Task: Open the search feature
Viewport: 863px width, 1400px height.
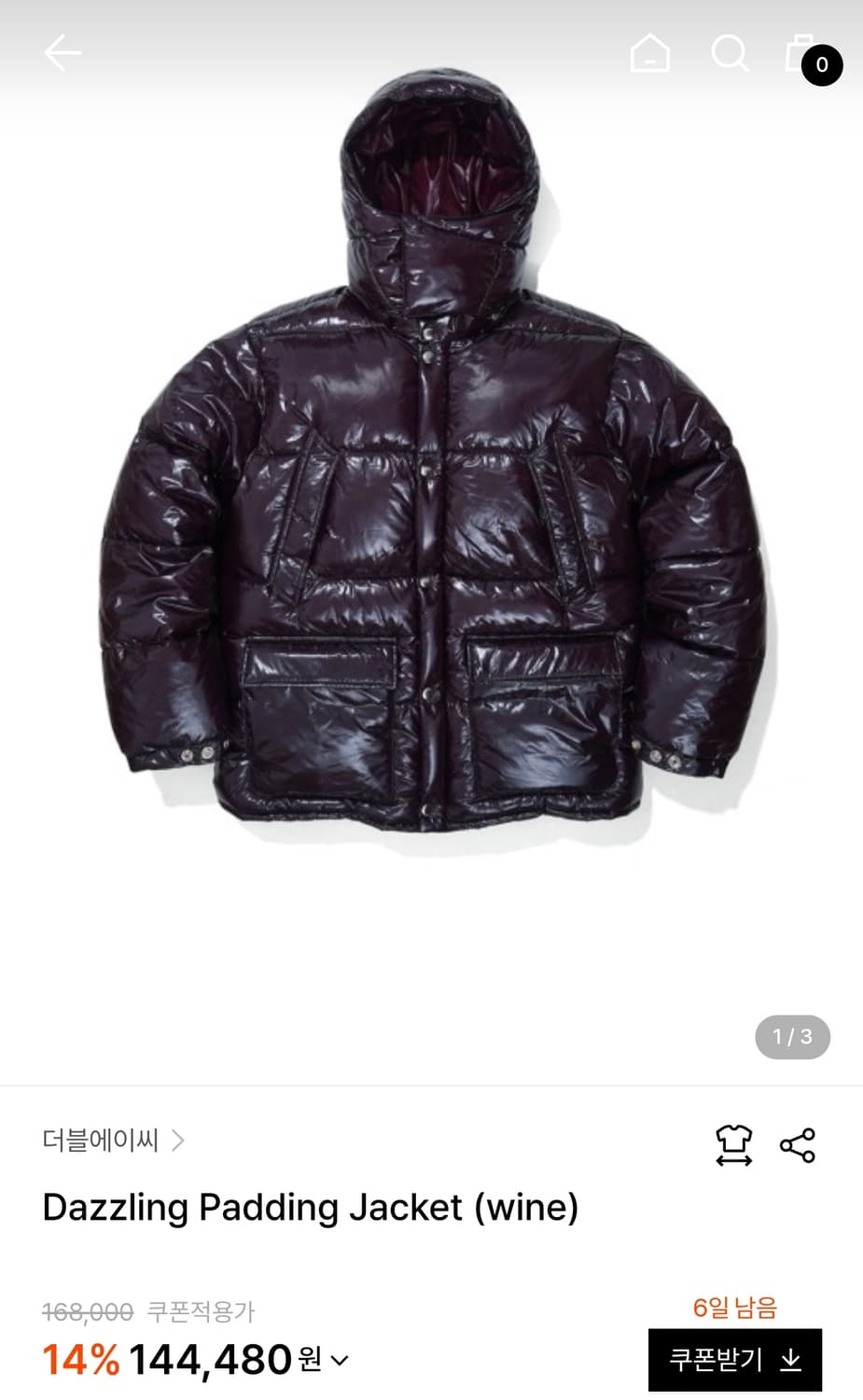Action: pyautogui.click(x=731, y=53)
